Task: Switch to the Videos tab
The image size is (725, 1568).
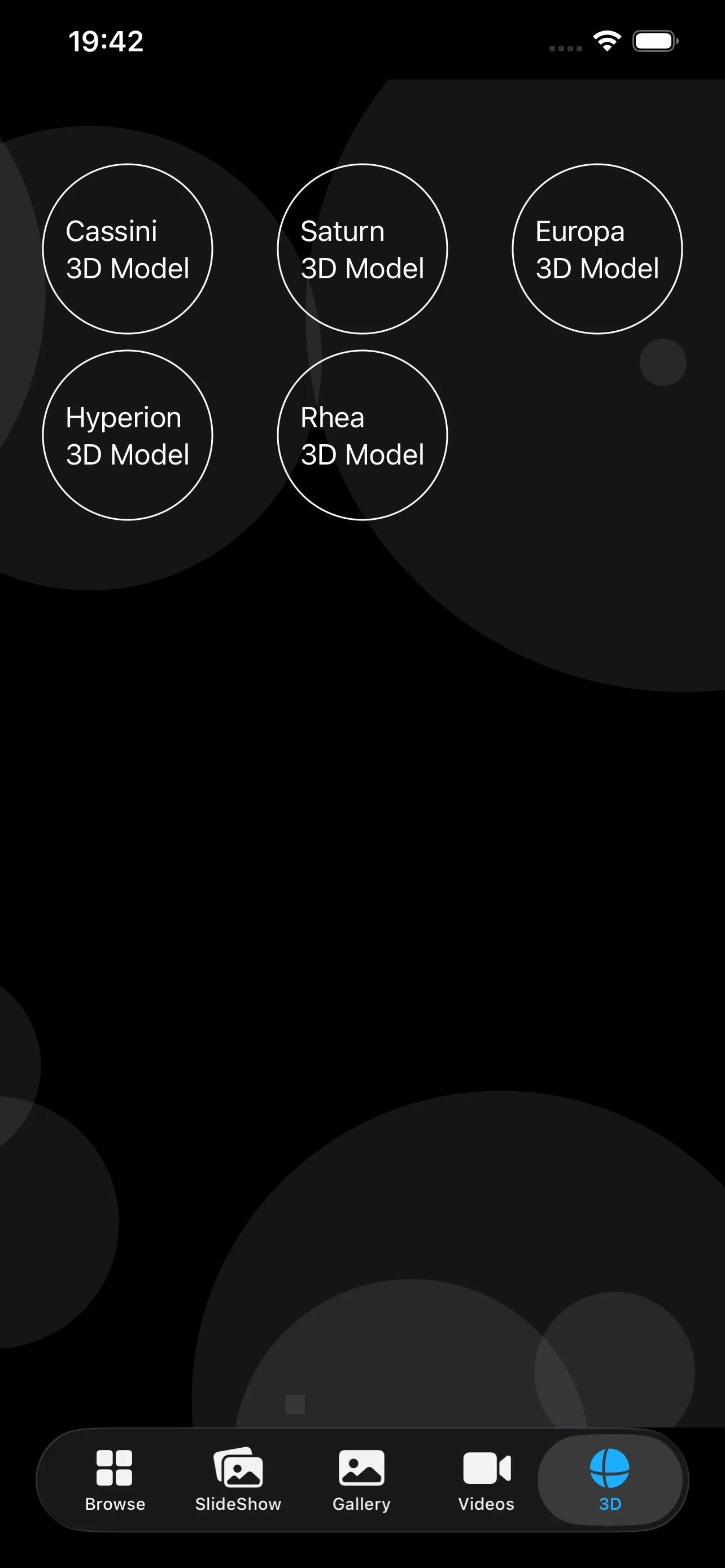Action: coord(486,1481)
